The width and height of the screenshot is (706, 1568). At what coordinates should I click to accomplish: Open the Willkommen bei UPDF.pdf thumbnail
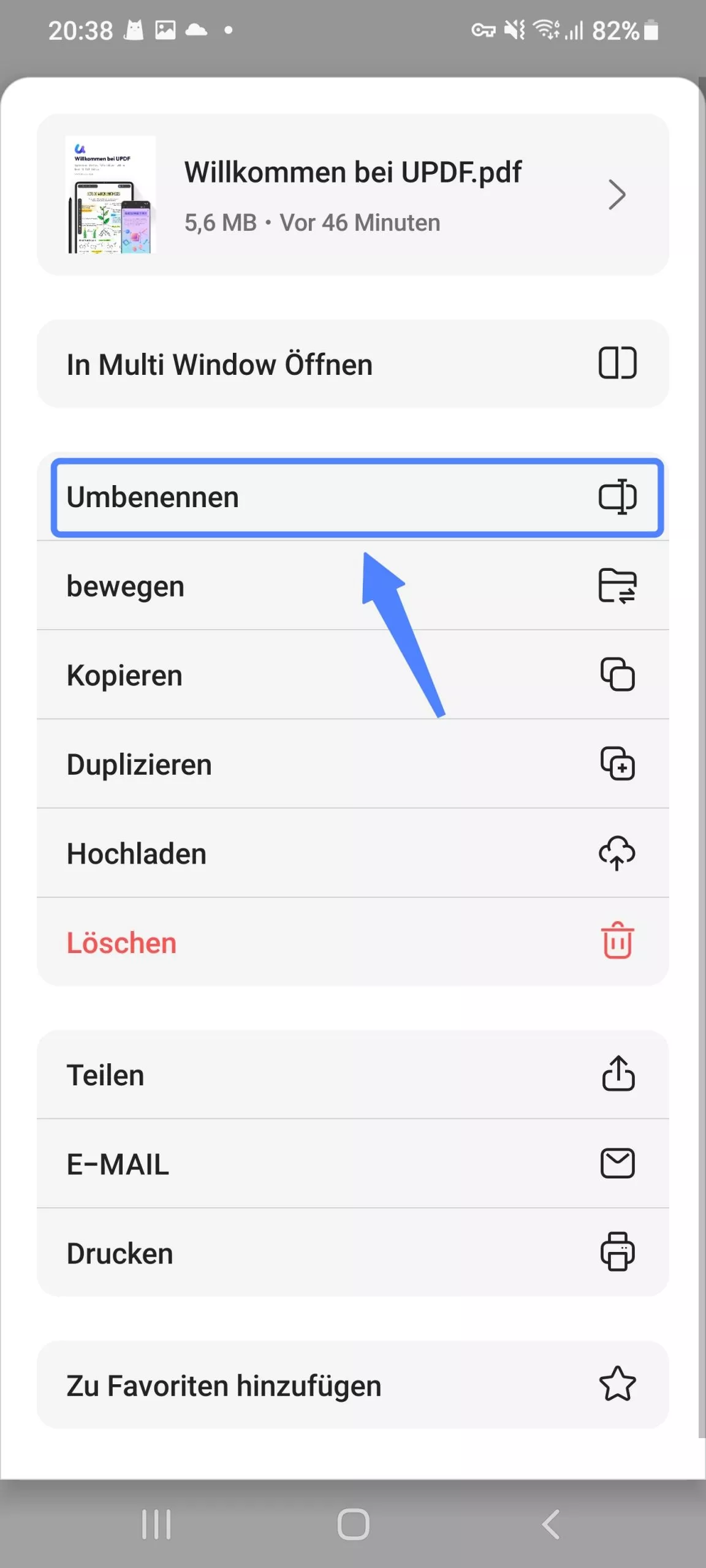(110, 194)
